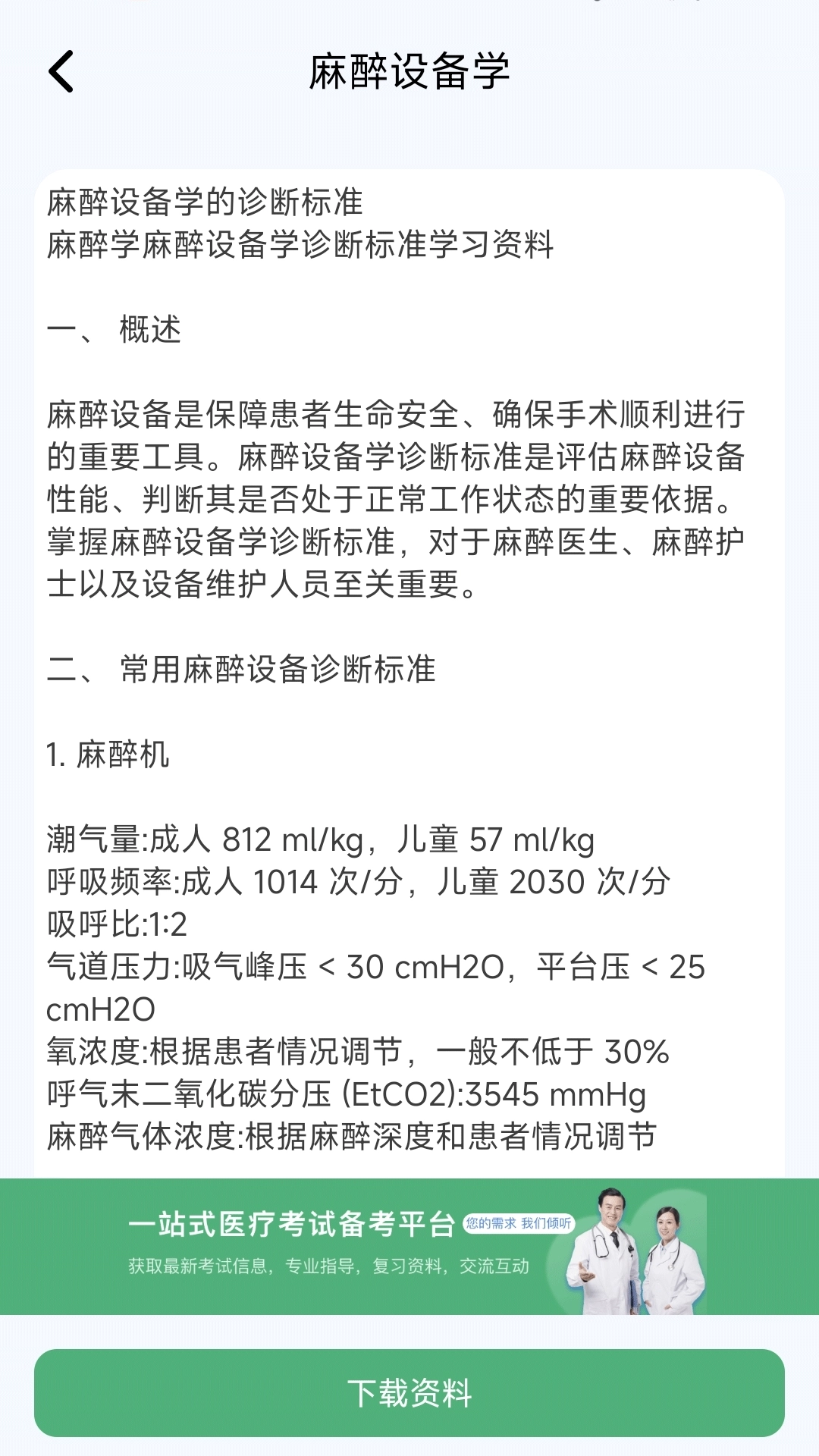Tap the white article content card
The height and width of the screenshot is (1456, 819).
pos(409,531)
